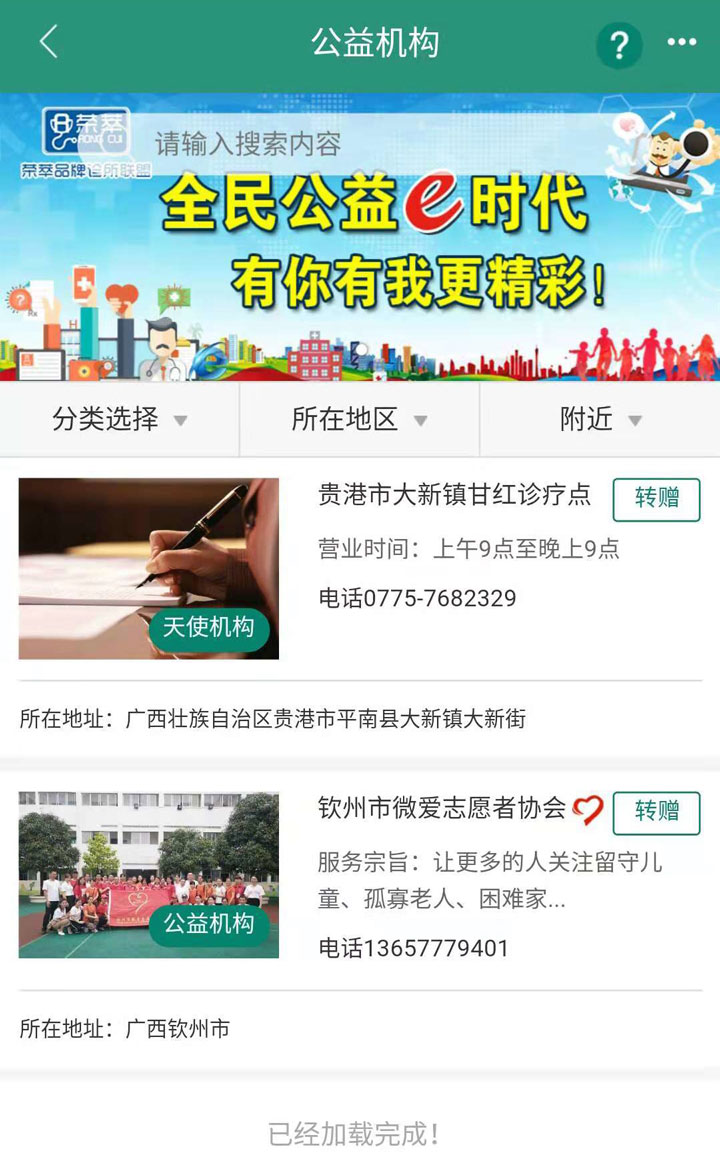Expand the 附近 dropdown
This screenshot has width=720, height=1152.
[600, 420]
